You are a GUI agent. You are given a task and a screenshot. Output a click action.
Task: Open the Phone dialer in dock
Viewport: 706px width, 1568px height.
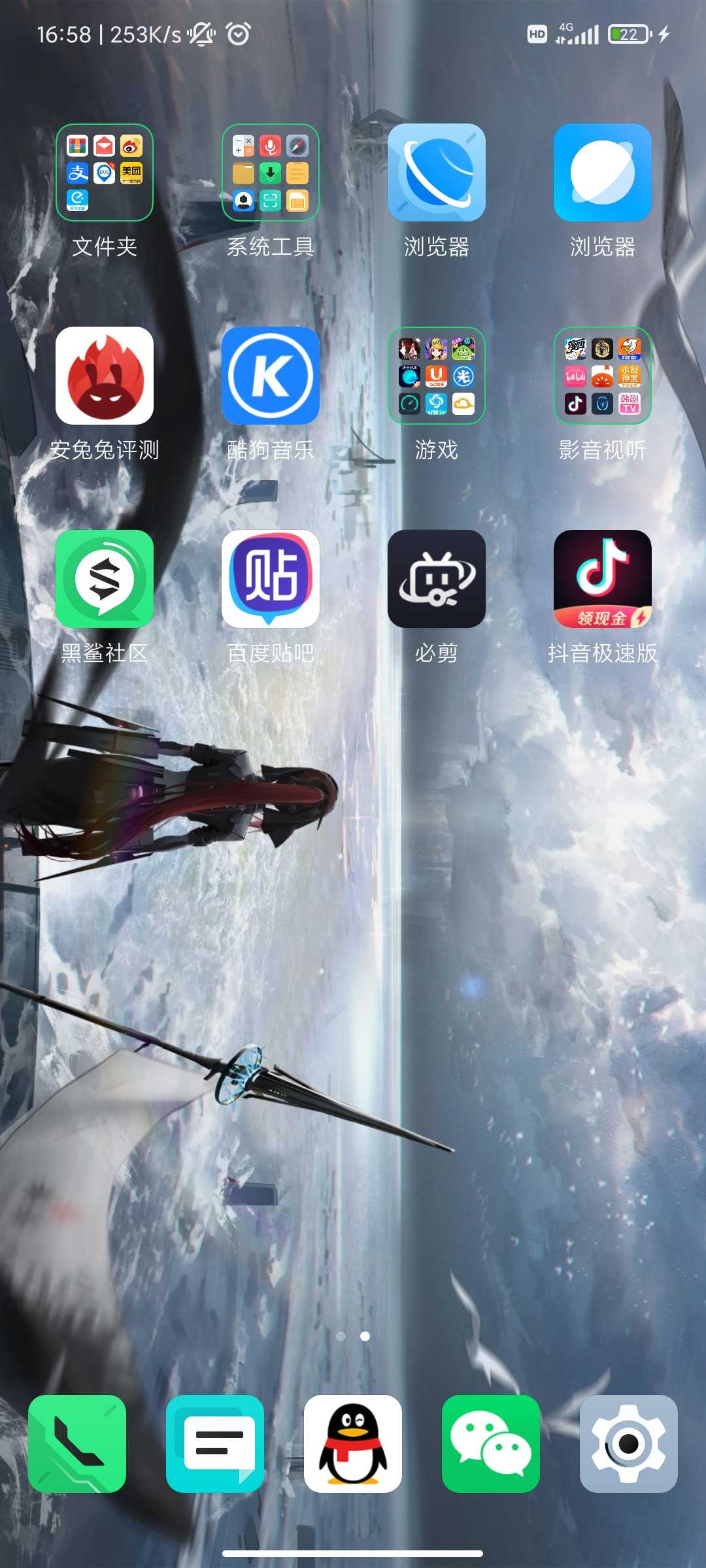(77, 1444)
